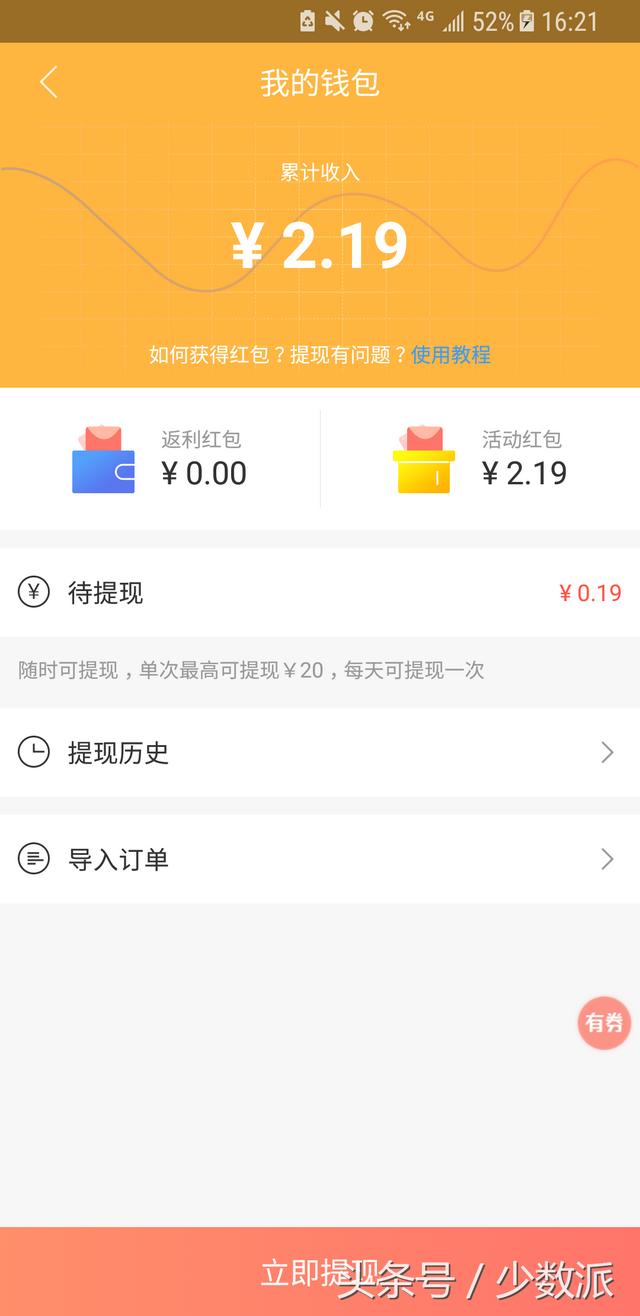This screenshot has width=640, height=1316.
Task: Open the 使用教程 link
Action: [451, 355]
